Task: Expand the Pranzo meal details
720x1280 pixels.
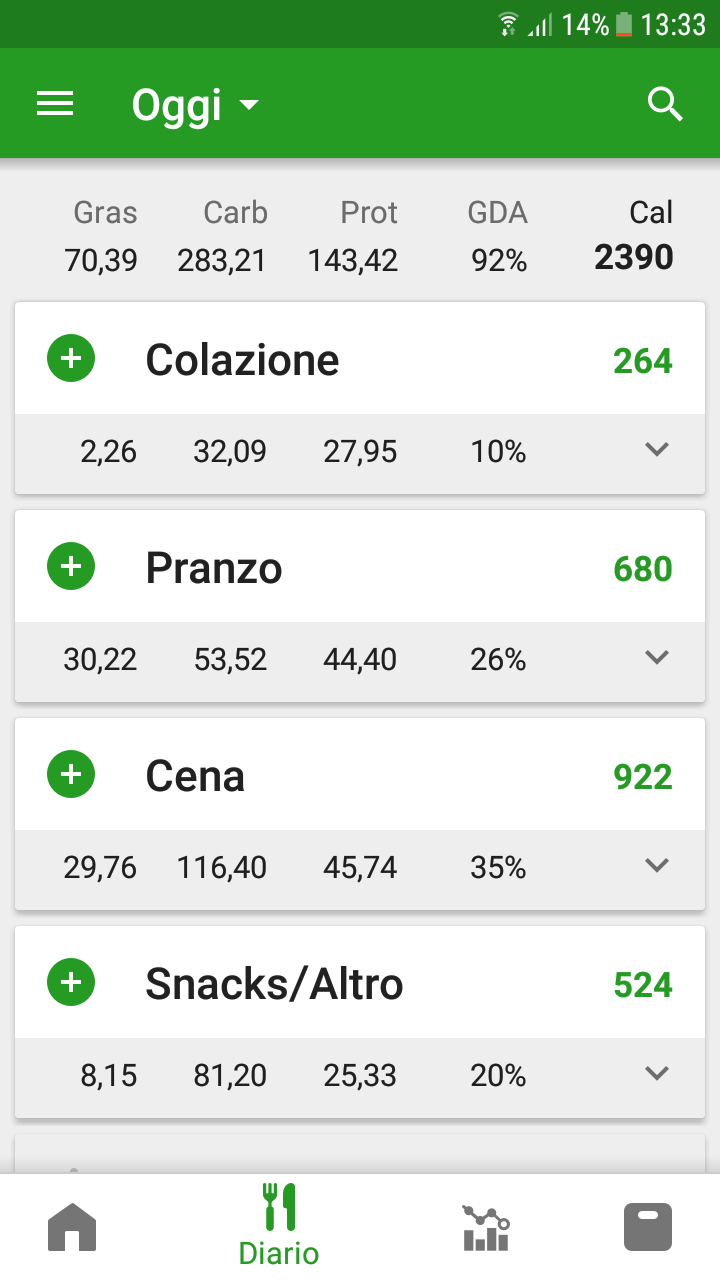Action: point(656,658)
